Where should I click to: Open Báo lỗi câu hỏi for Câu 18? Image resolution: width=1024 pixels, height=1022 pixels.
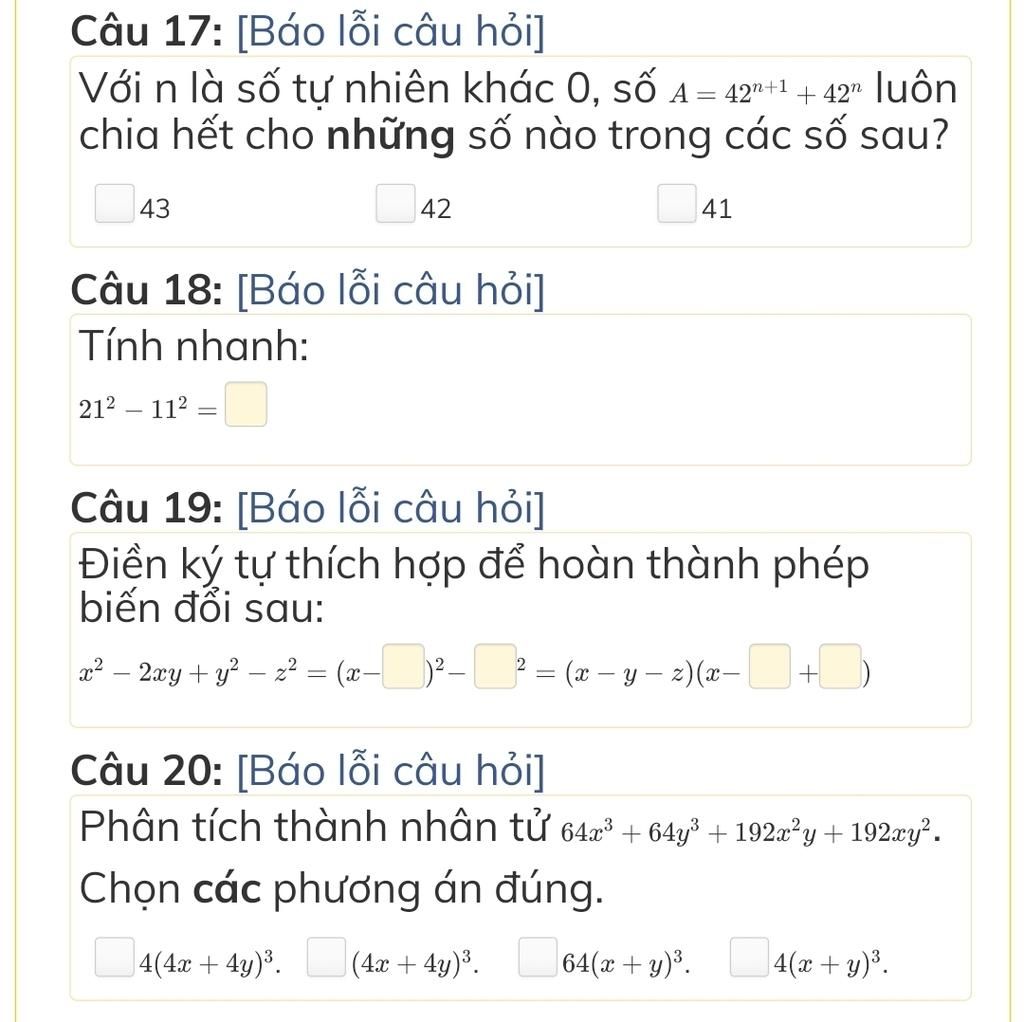point(391,290)
